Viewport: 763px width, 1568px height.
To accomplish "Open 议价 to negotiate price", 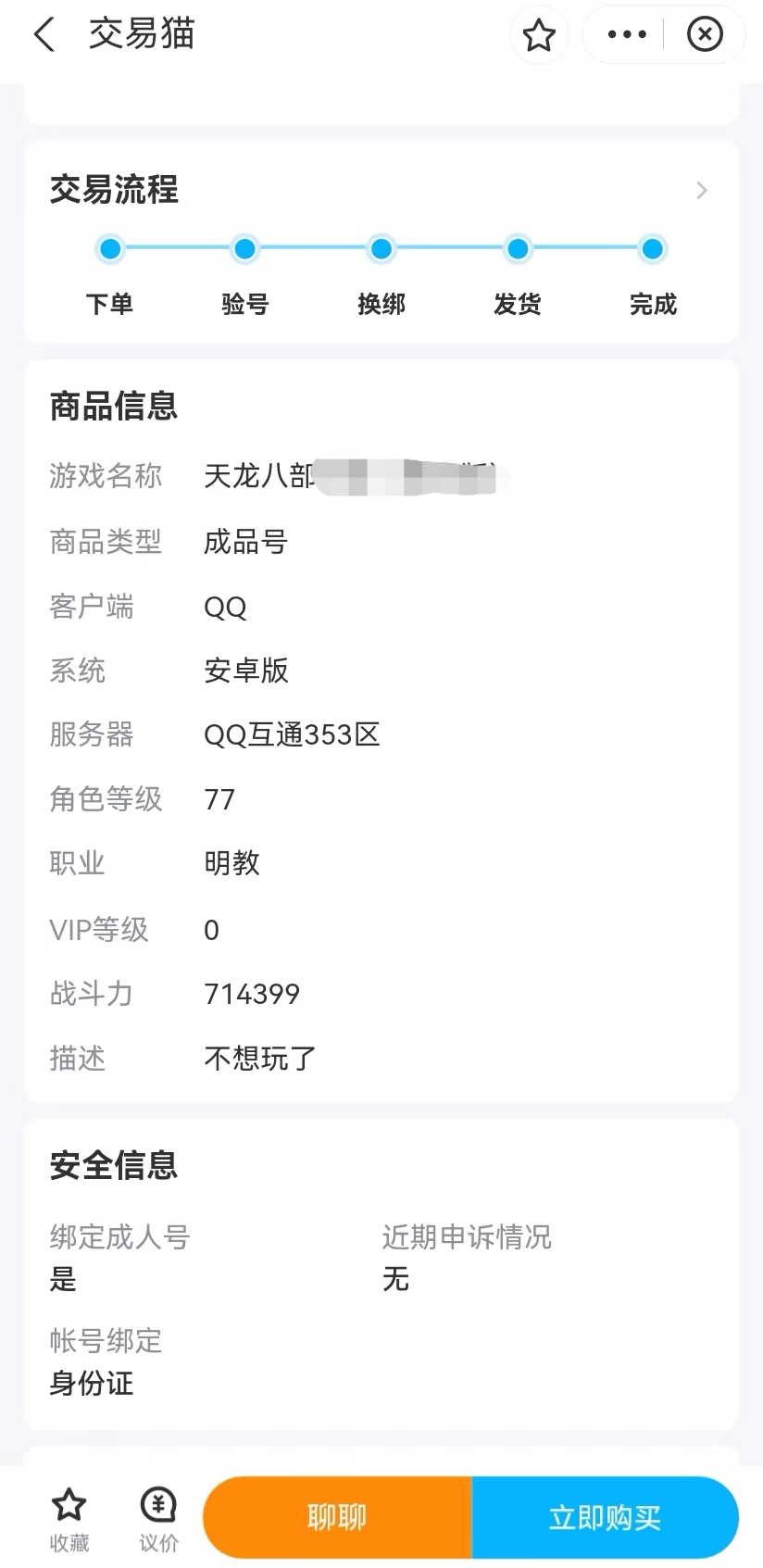I will [x=158, y=1519].
